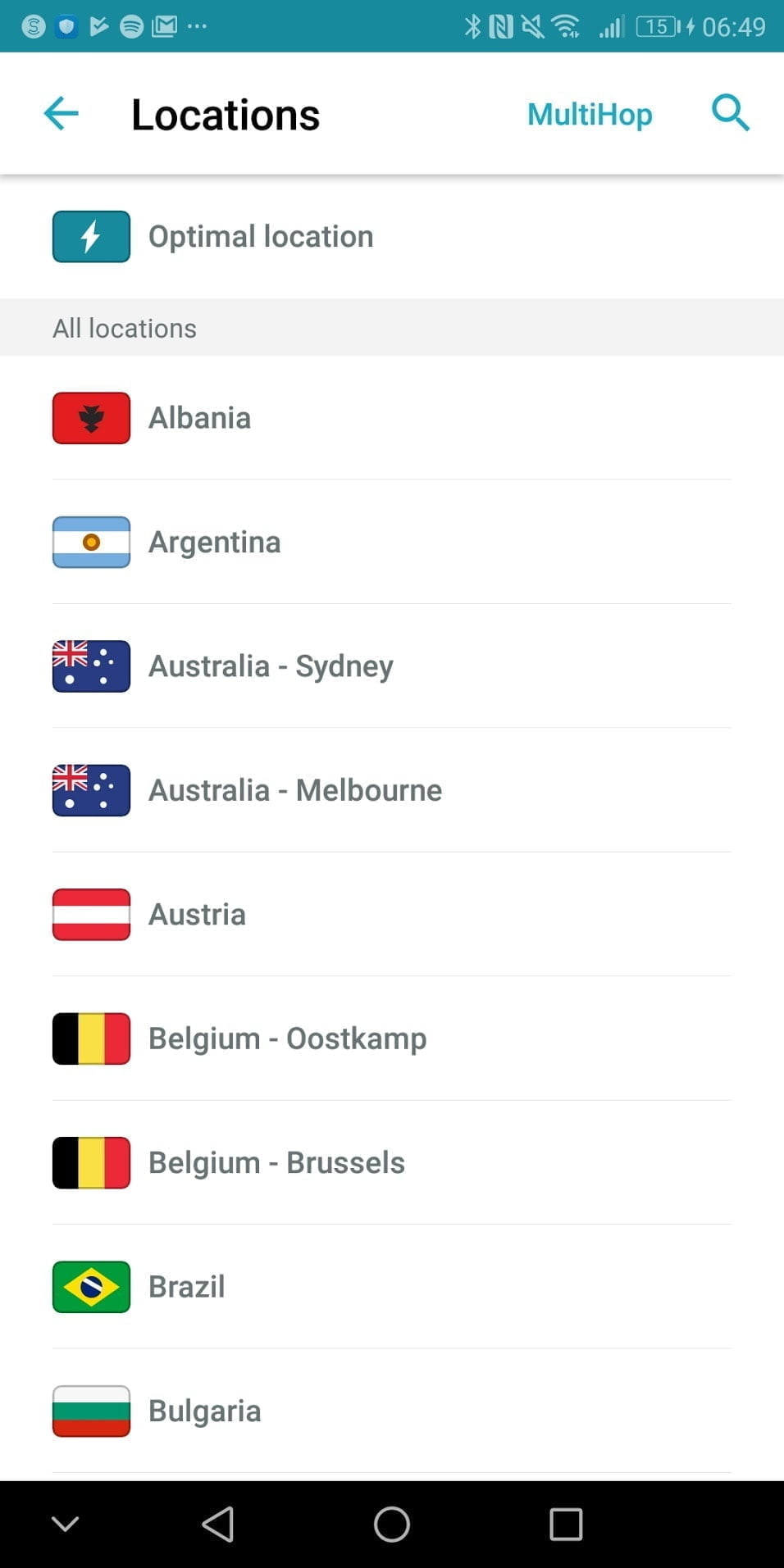Select Australia - Sydney
This screenshot has width=784, height=1568.
pyautogui.click(x=271, y=666)
